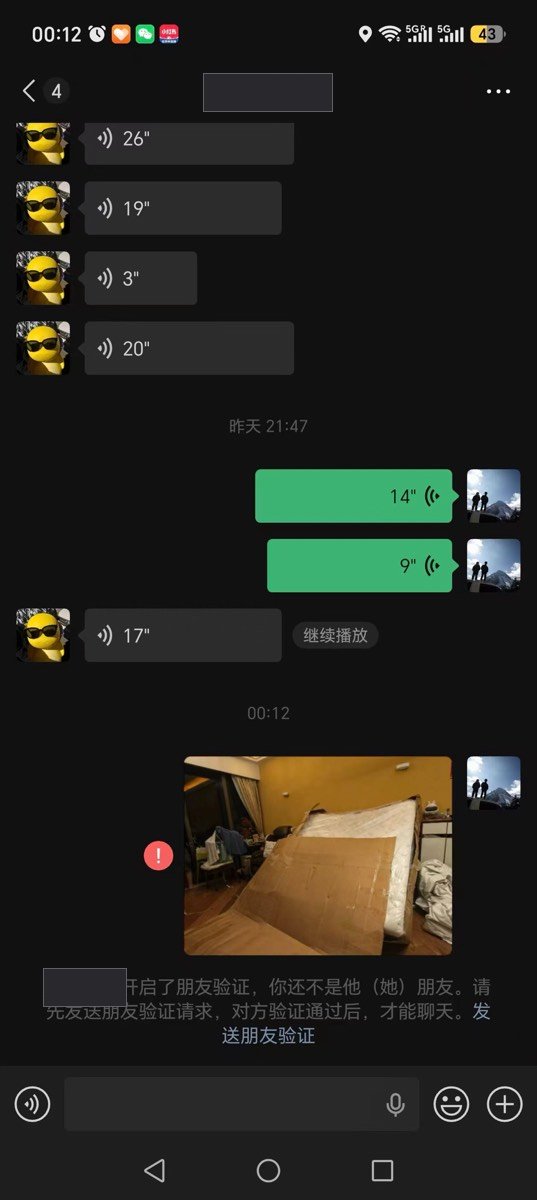Image resolution: width=537 pixels, height=1200 pixels.
Task: Open the sent photo of the mattress
Action: click(318, 856)
